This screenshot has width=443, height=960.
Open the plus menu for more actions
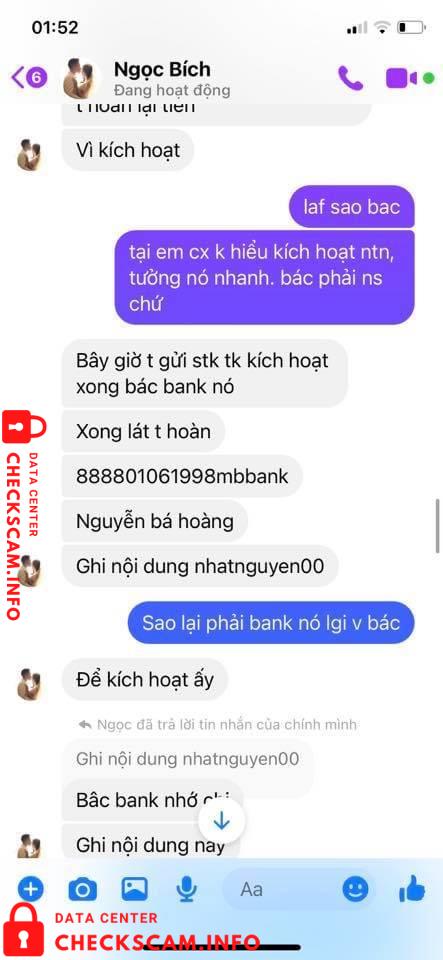click(x=30, y=888)
